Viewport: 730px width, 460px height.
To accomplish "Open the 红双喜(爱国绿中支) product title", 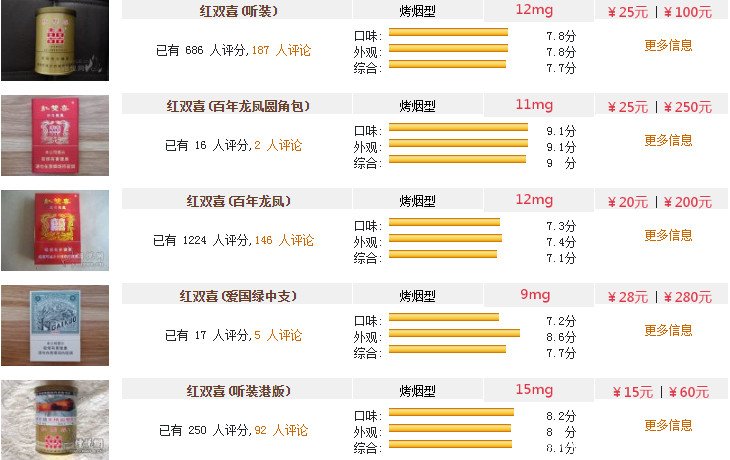I will (x=239, y=296).
